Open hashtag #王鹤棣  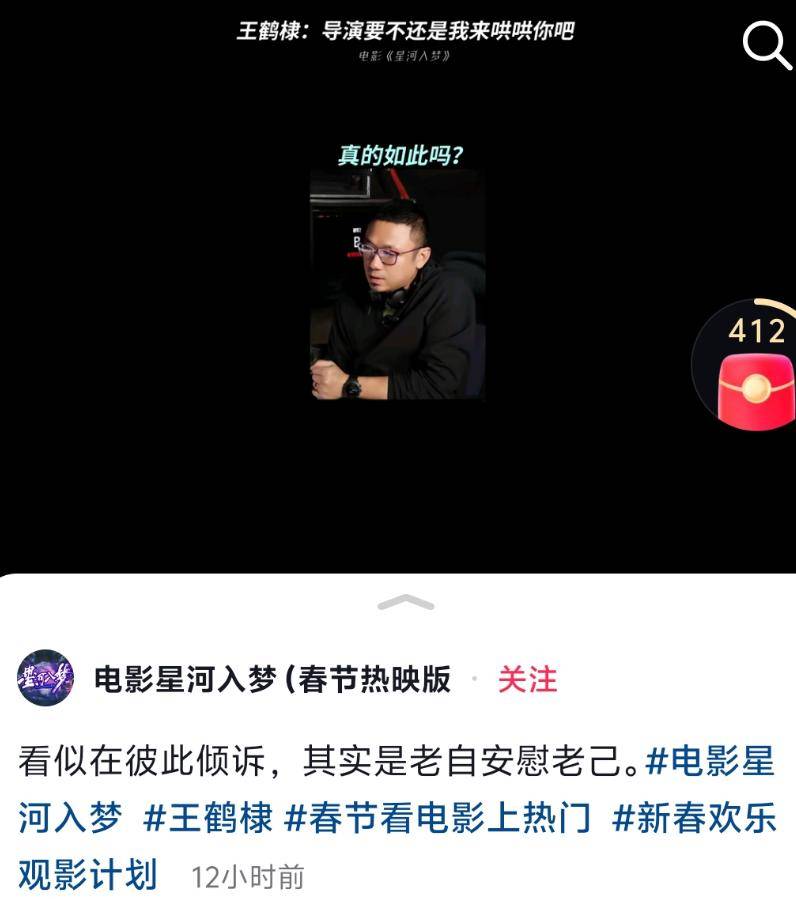(x=208, y=818)
